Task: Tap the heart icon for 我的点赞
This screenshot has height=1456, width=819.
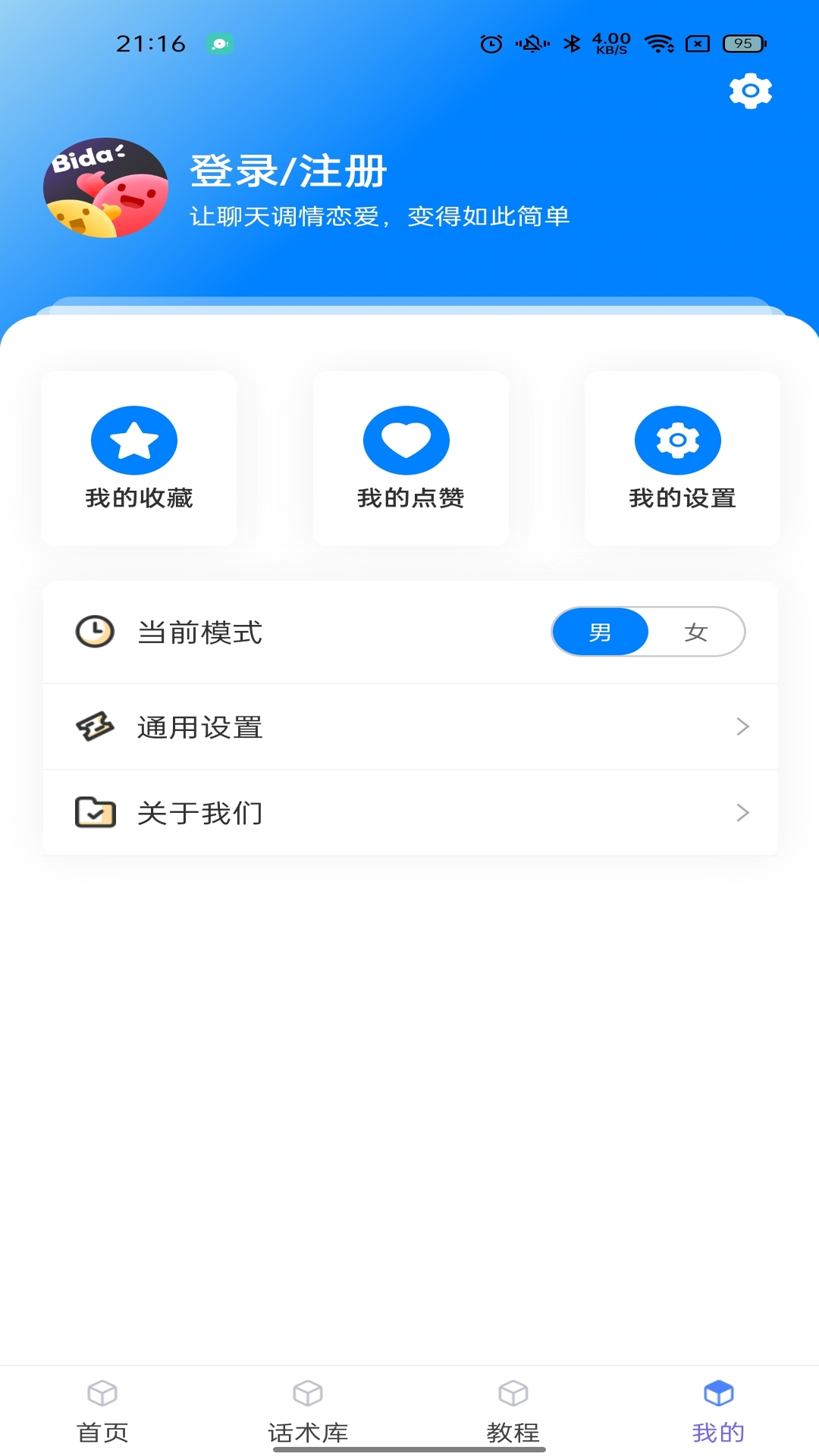Action: (408, 440)
